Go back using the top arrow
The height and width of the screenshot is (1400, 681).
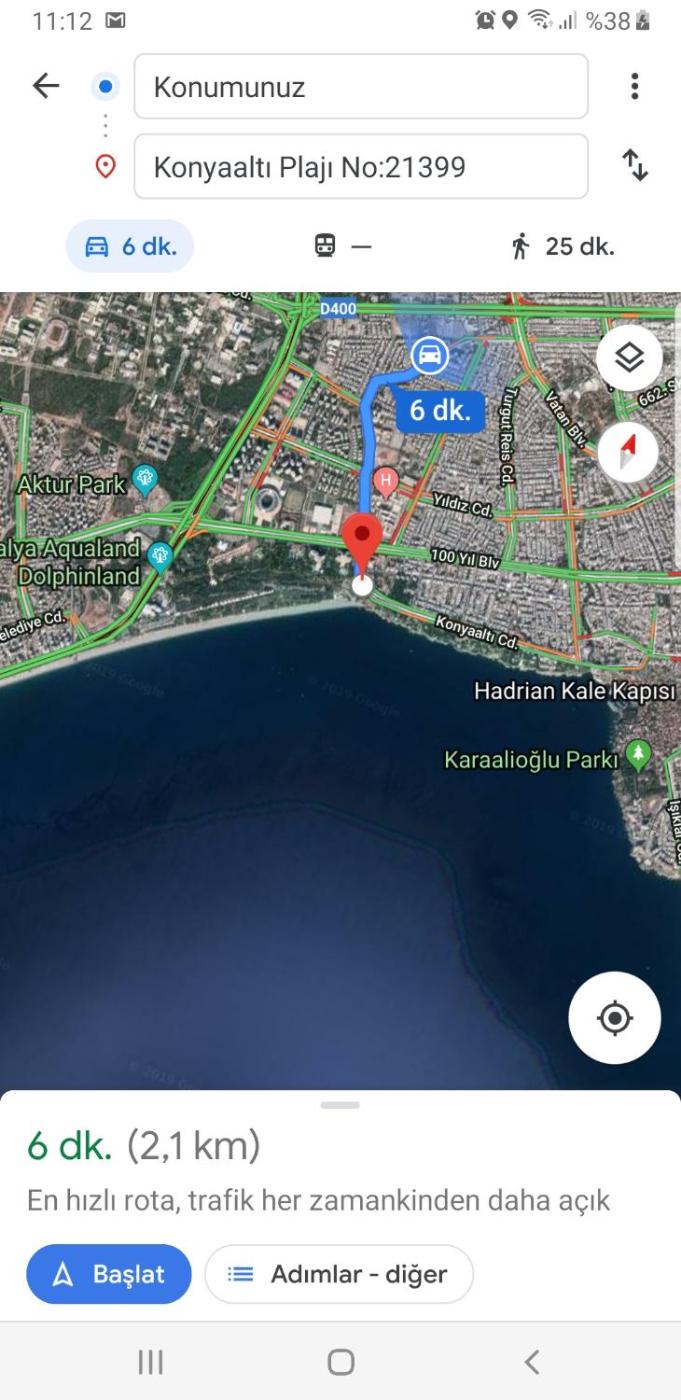[x=46, y=87]
